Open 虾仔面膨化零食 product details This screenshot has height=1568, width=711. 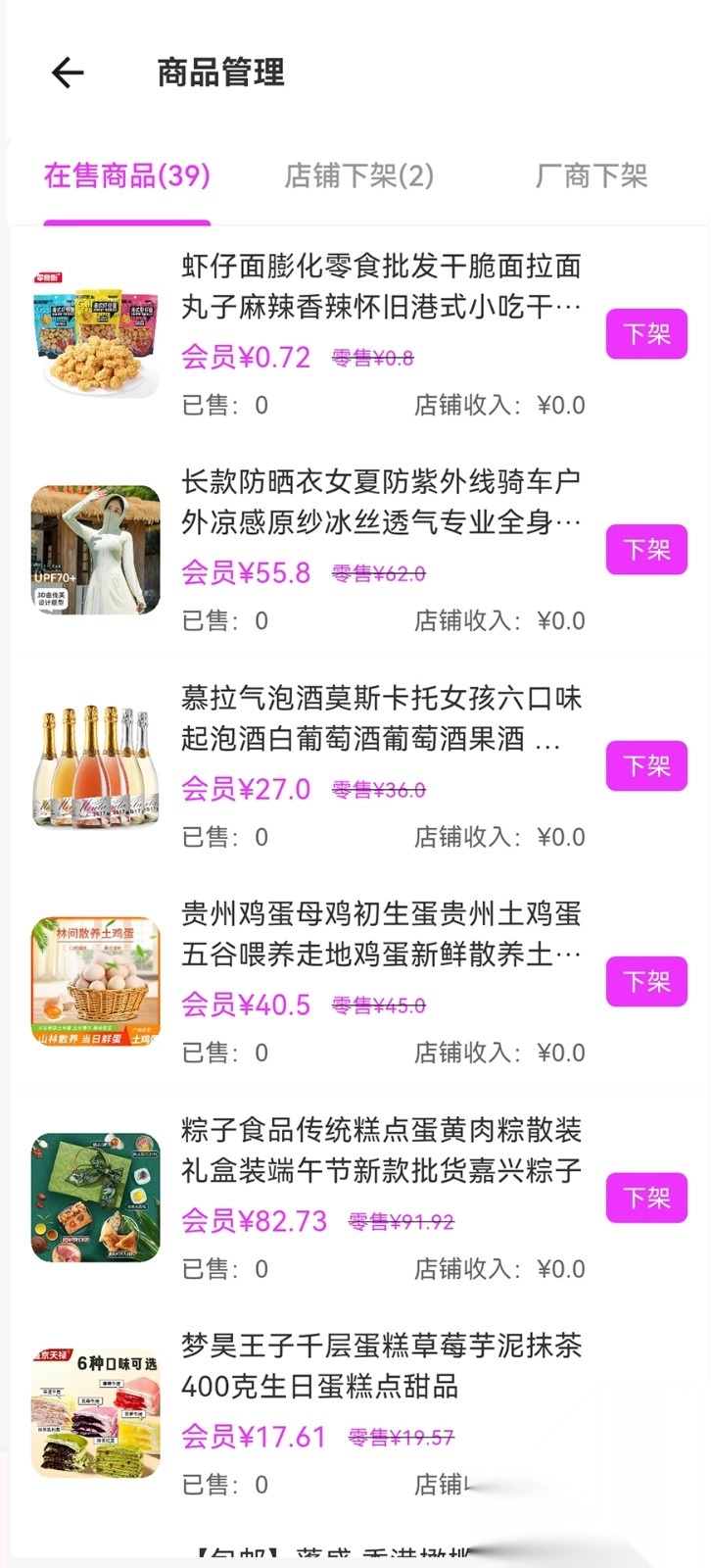point(380,286)
